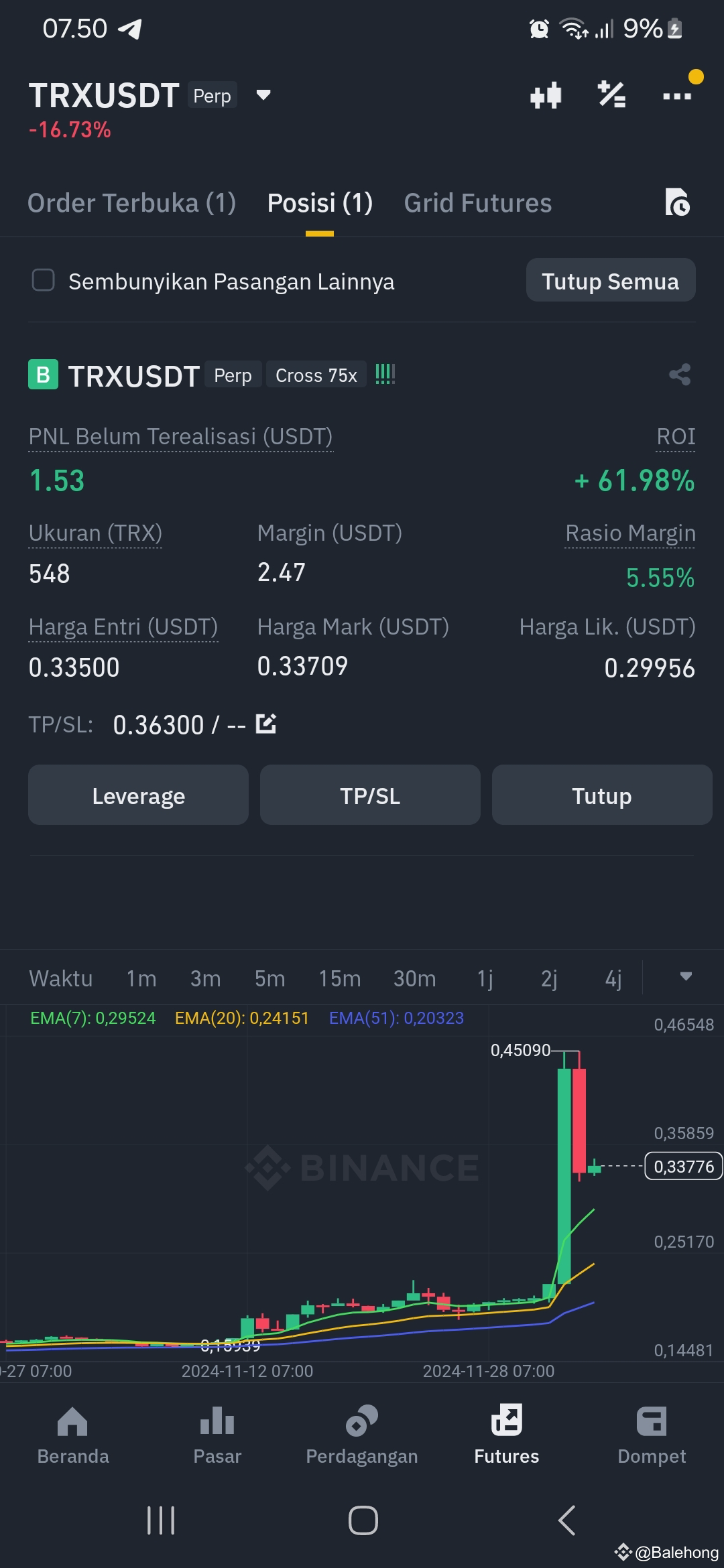This screenshot has width=724, height=1568.
Task: Open the chart style icon in the top toolbar
Action: pos(545,95)
